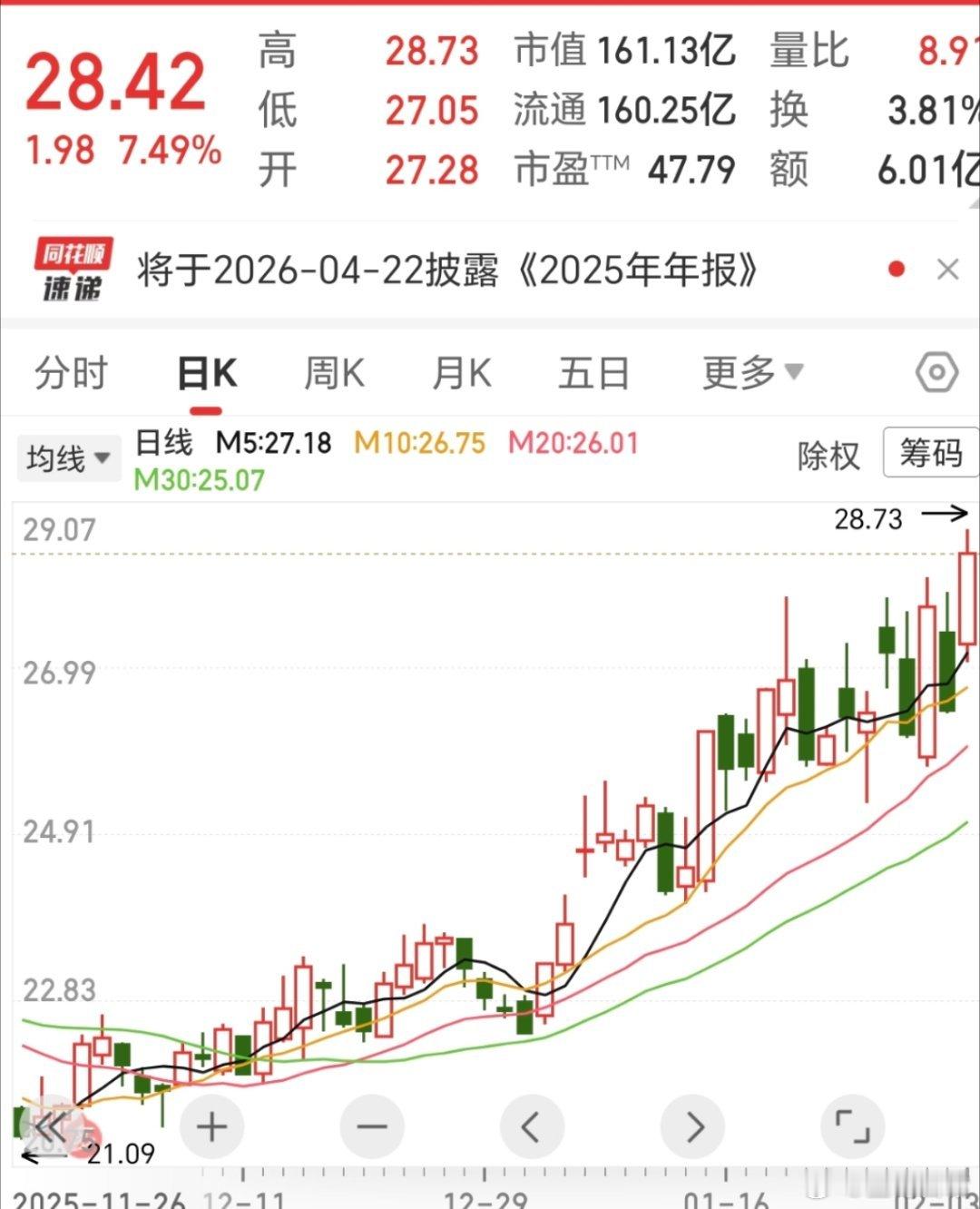Expand the 更多 chart options menu

[749, 372]
